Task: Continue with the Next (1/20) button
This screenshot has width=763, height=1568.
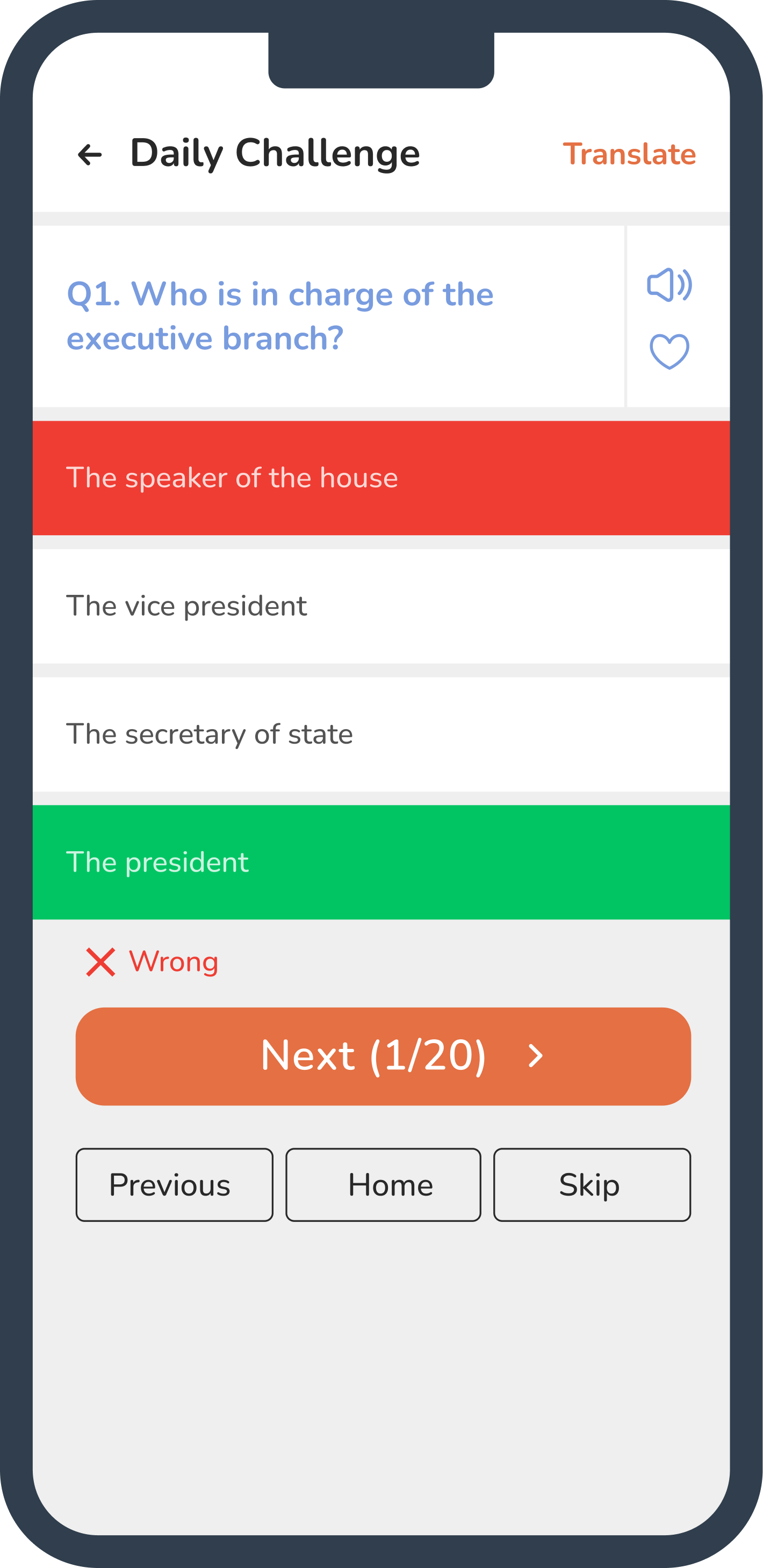Action: [x=383, y=1056]
